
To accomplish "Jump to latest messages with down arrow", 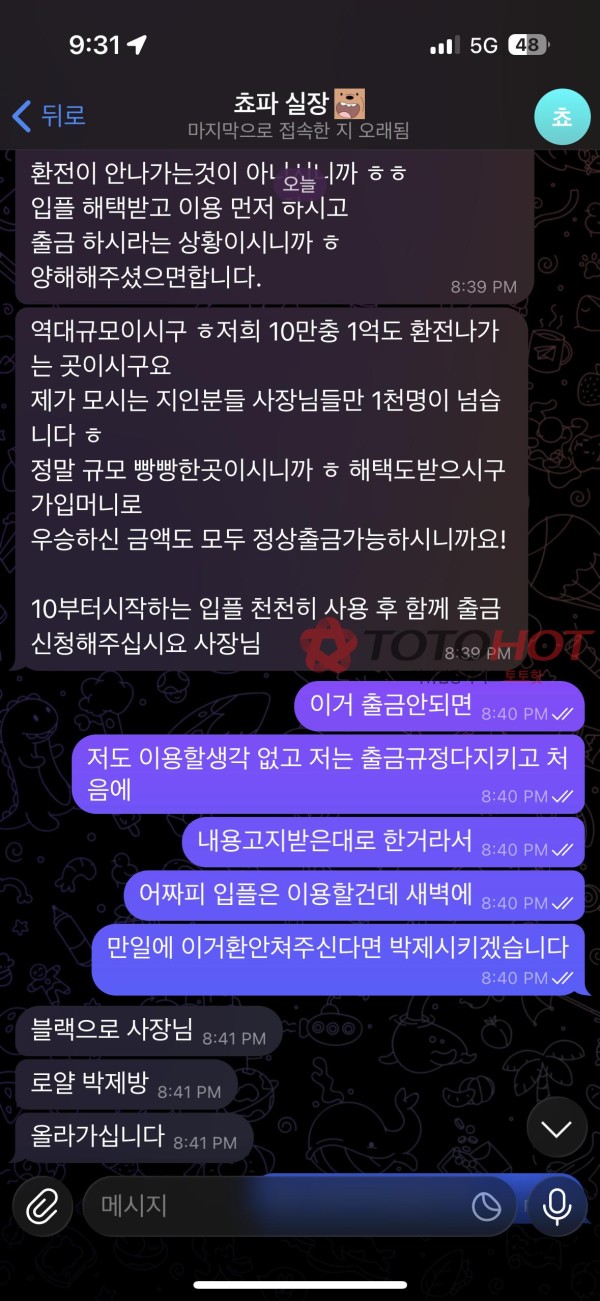I will coord(556,1129).
